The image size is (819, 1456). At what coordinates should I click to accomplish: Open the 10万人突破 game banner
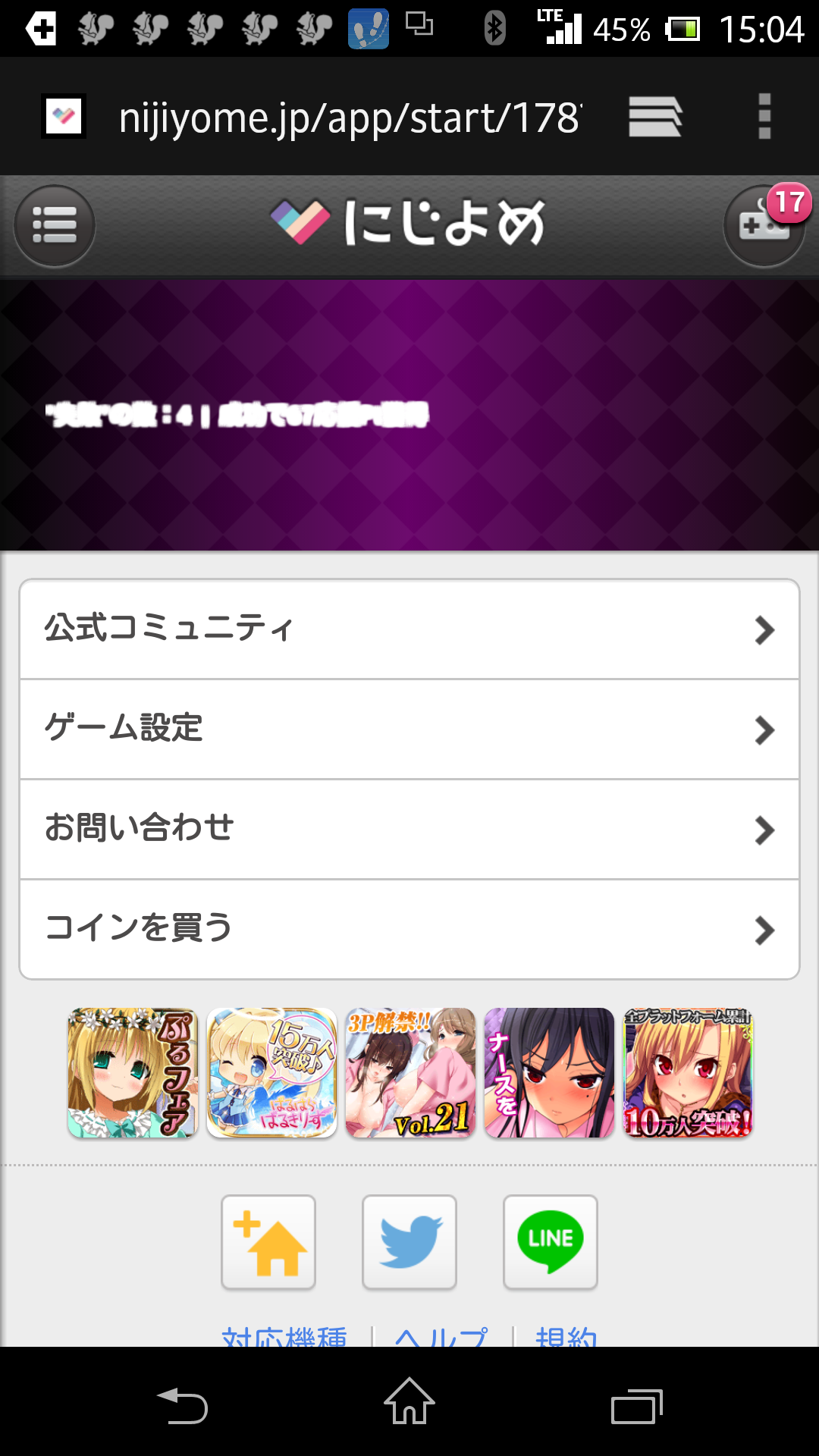click(688, 1072)
